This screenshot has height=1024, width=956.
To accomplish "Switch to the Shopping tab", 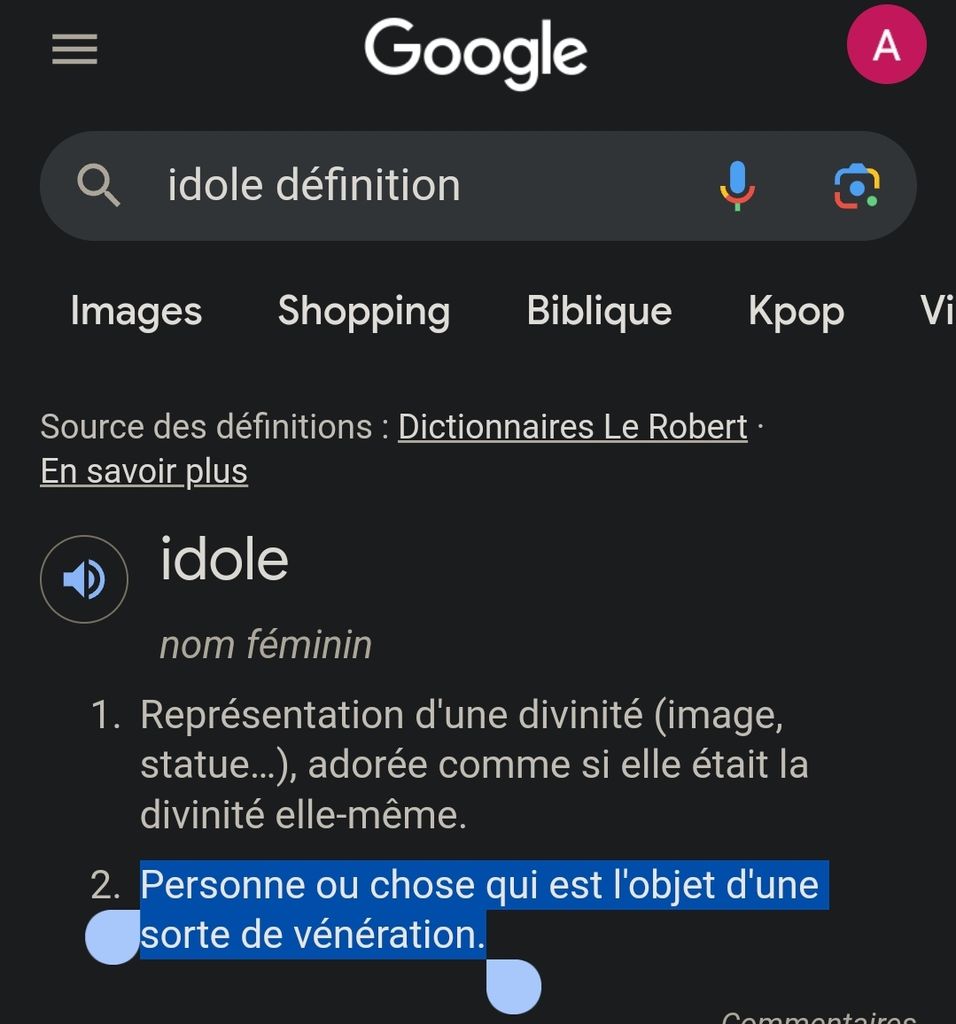I will coord(364,311).
